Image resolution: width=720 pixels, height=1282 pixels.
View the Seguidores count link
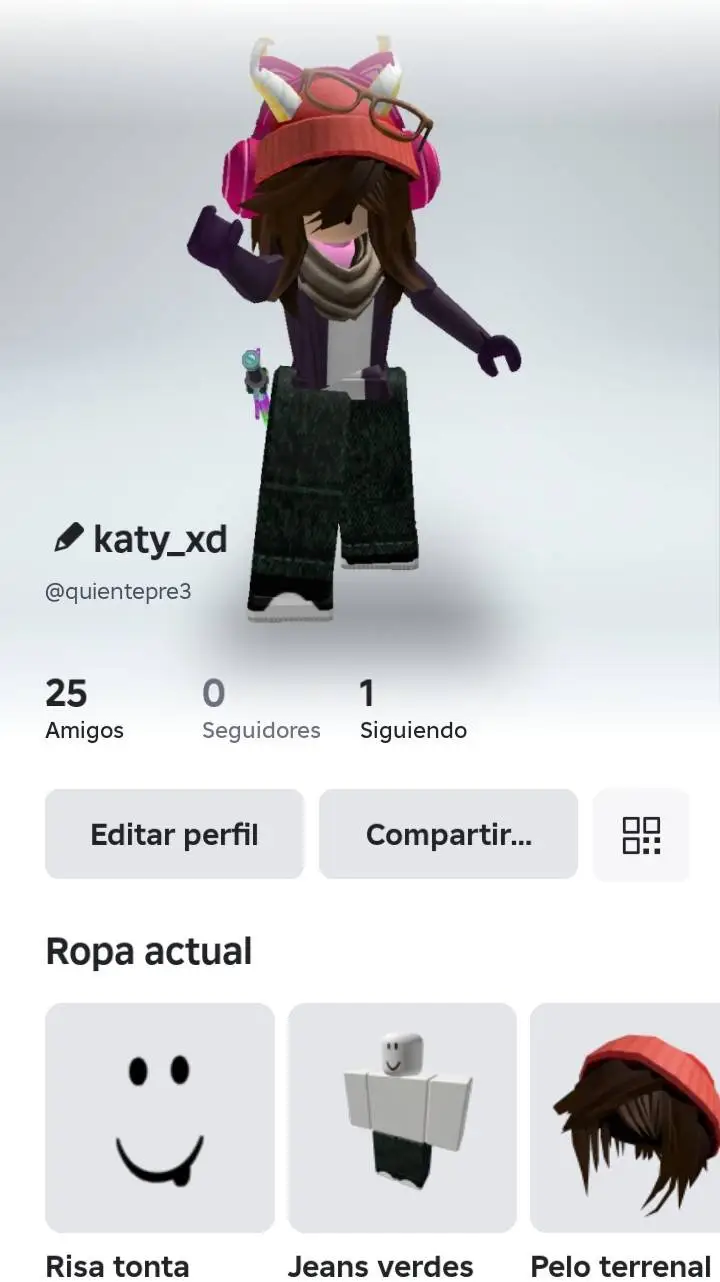[x=260, y=707]
